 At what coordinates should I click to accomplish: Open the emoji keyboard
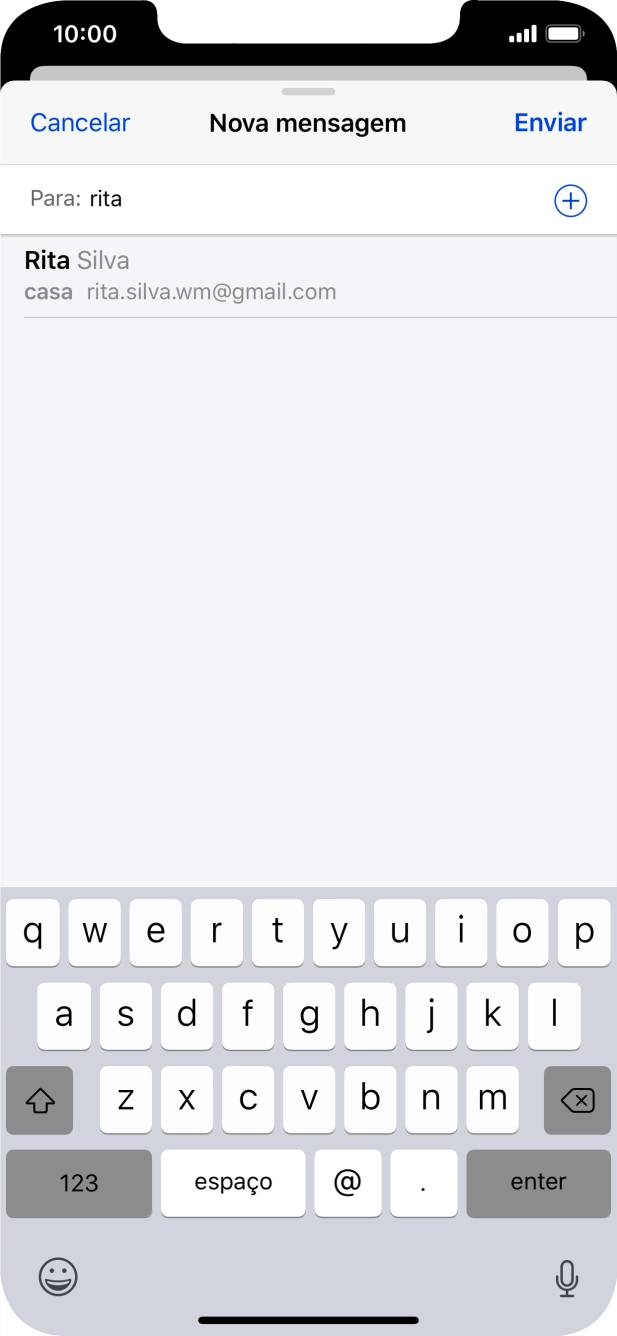point(58,1276)
